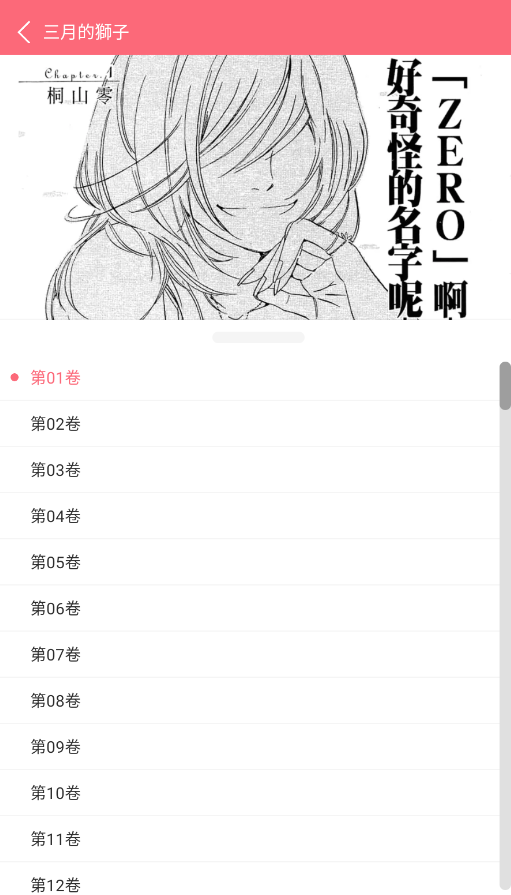This screenshot has height=895, width=511.
Task: Choose 第07卷
Action: click(x=250, y=655)
